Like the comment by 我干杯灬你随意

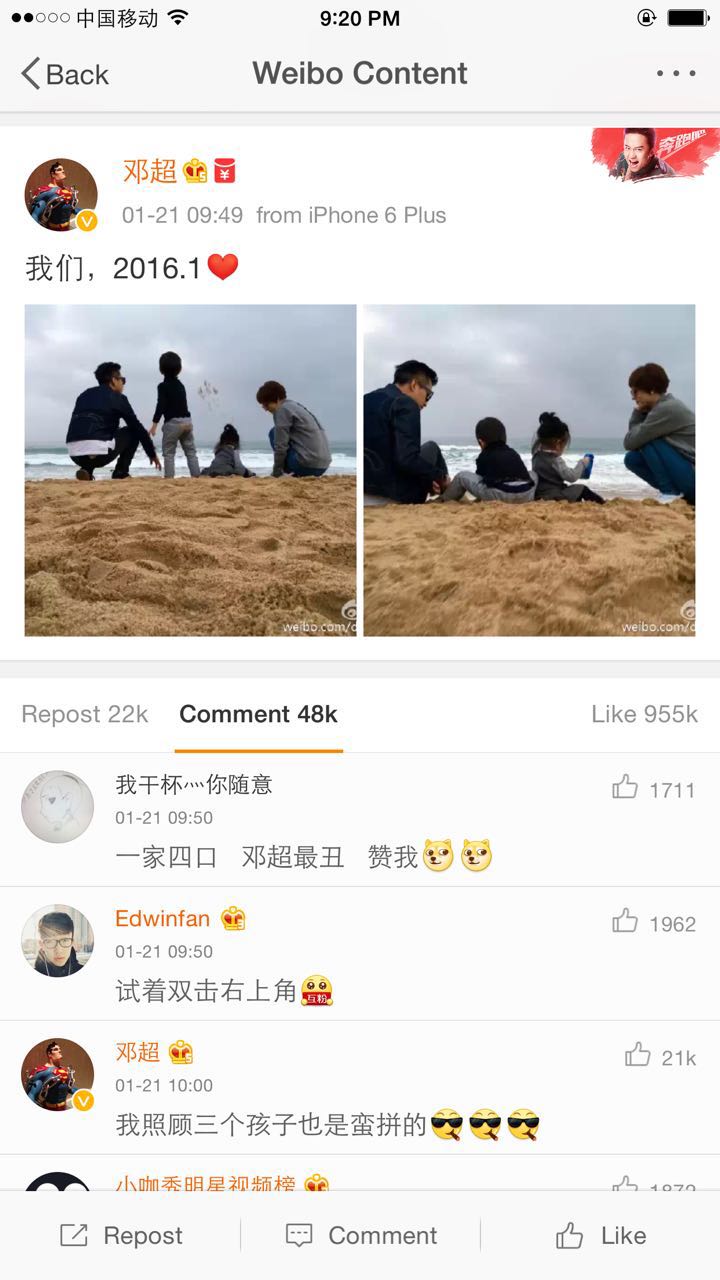(x=626, y=788)
